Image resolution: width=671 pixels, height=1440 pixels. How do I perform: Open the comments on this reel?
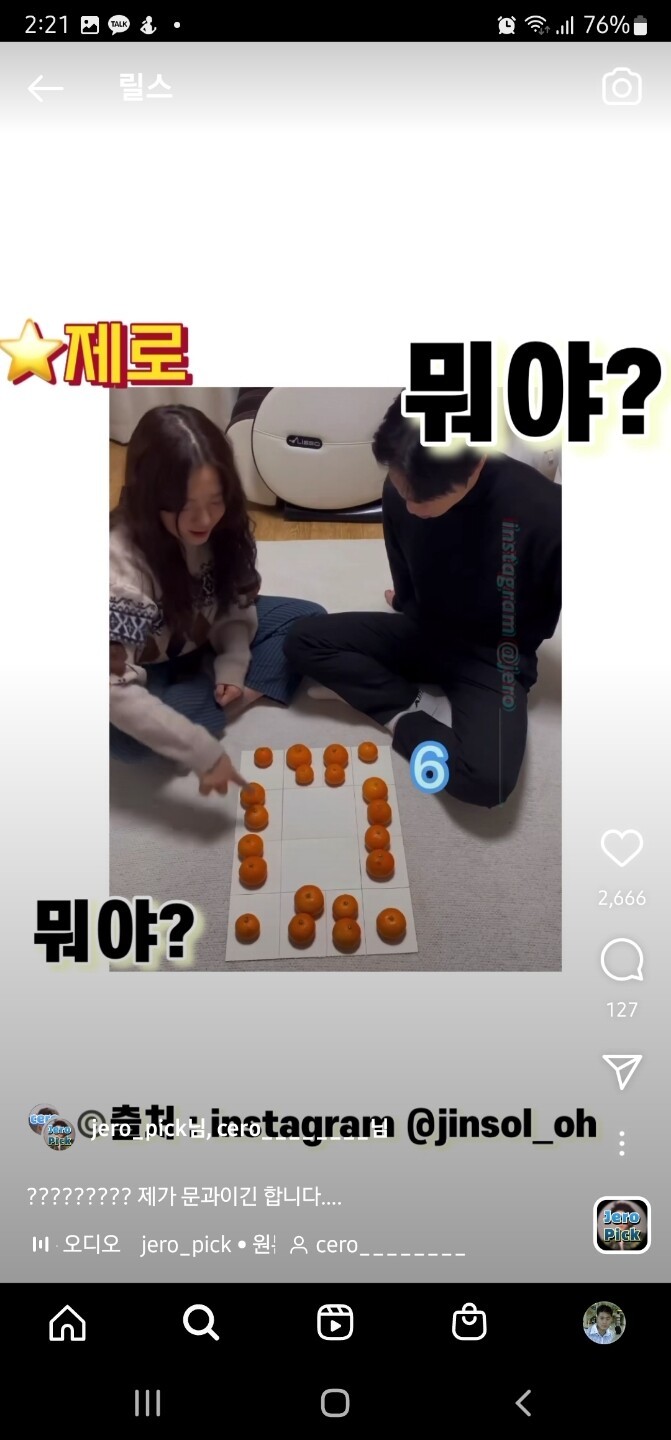621,962
